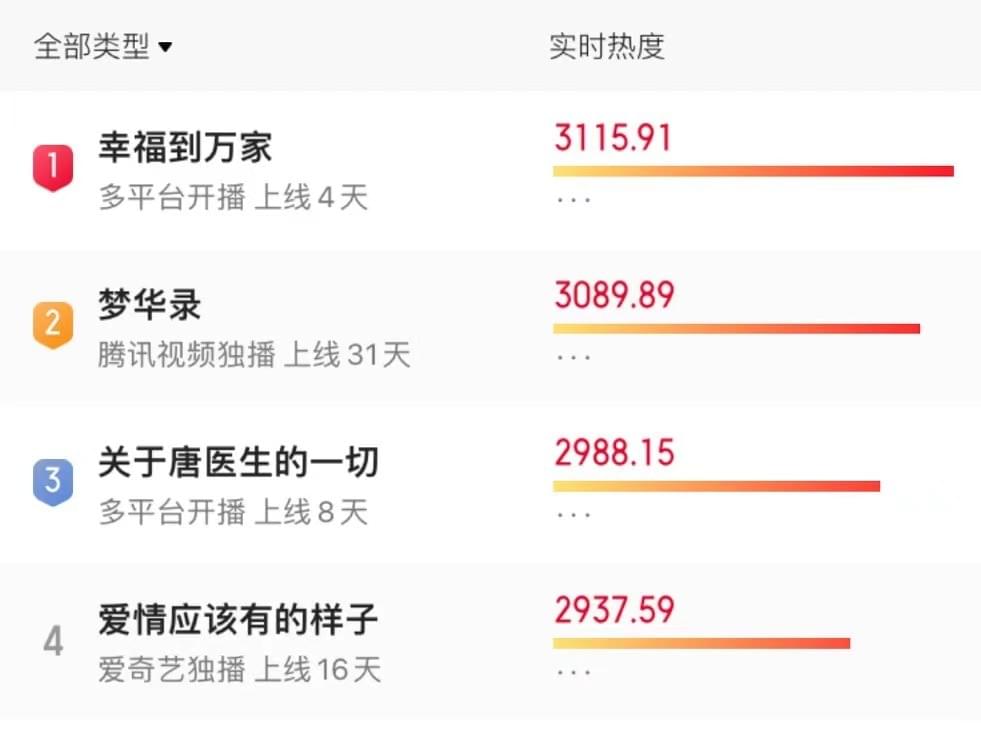This screenshot has width=981, height=736.
Task: Expand the 全部类型 type filter
Action: 103,47
